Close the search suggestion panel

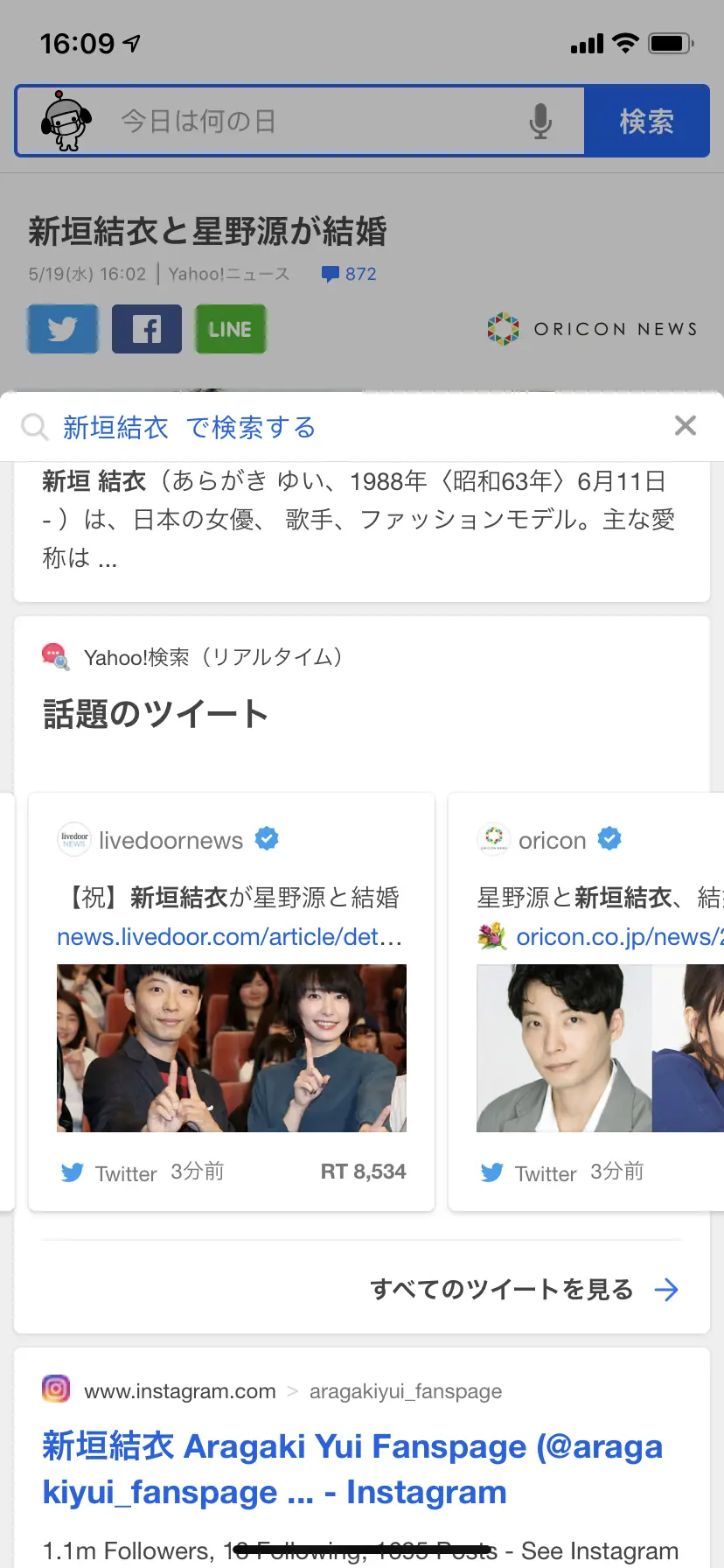(x=686, y=426)
